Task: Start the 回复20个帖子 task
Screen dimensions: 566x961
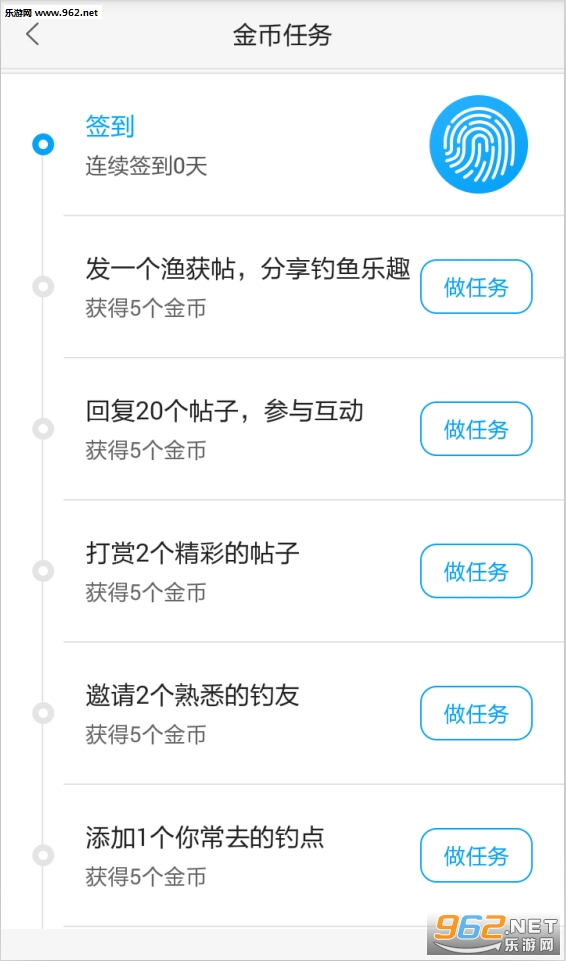Action: coord(476,429)
